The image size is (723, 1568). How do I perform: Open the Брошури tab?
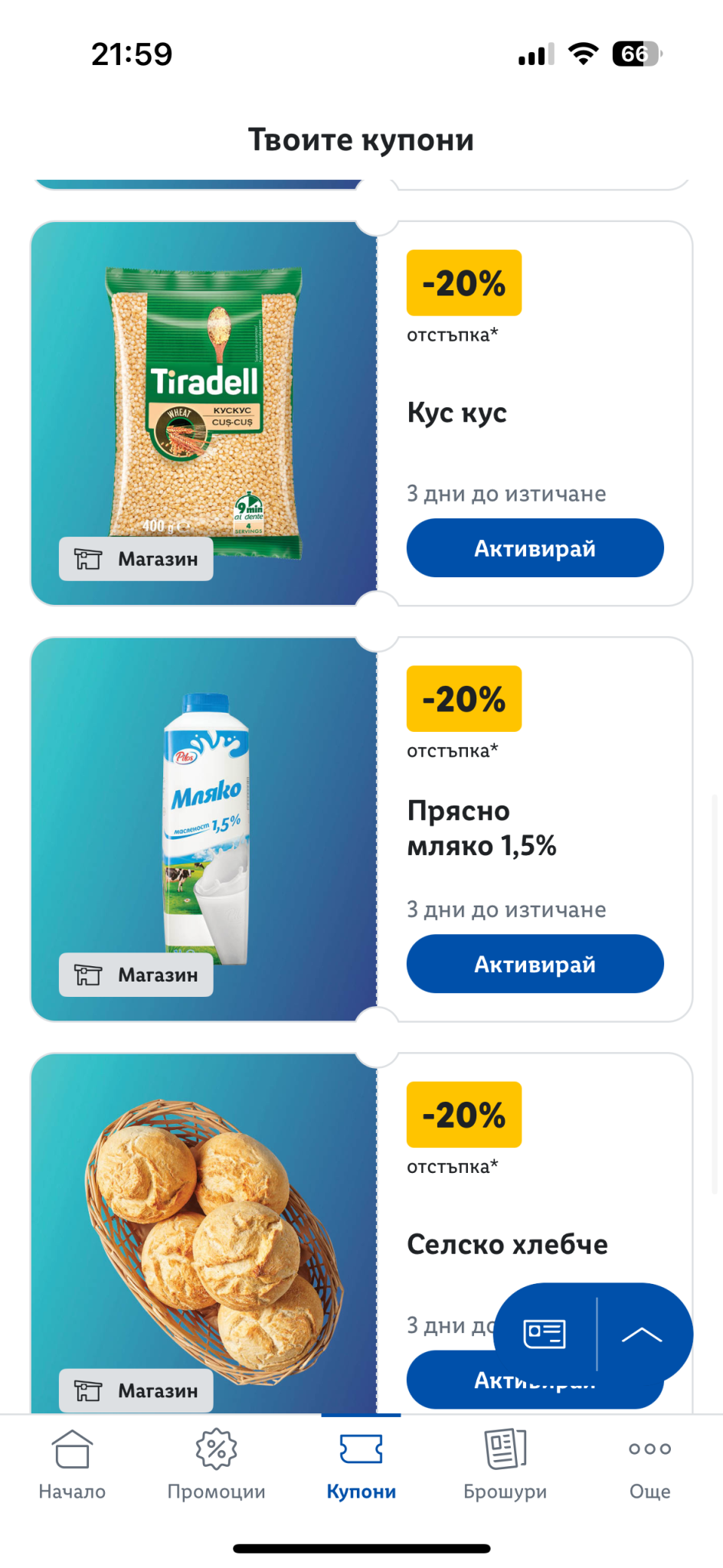point(505,1464)
